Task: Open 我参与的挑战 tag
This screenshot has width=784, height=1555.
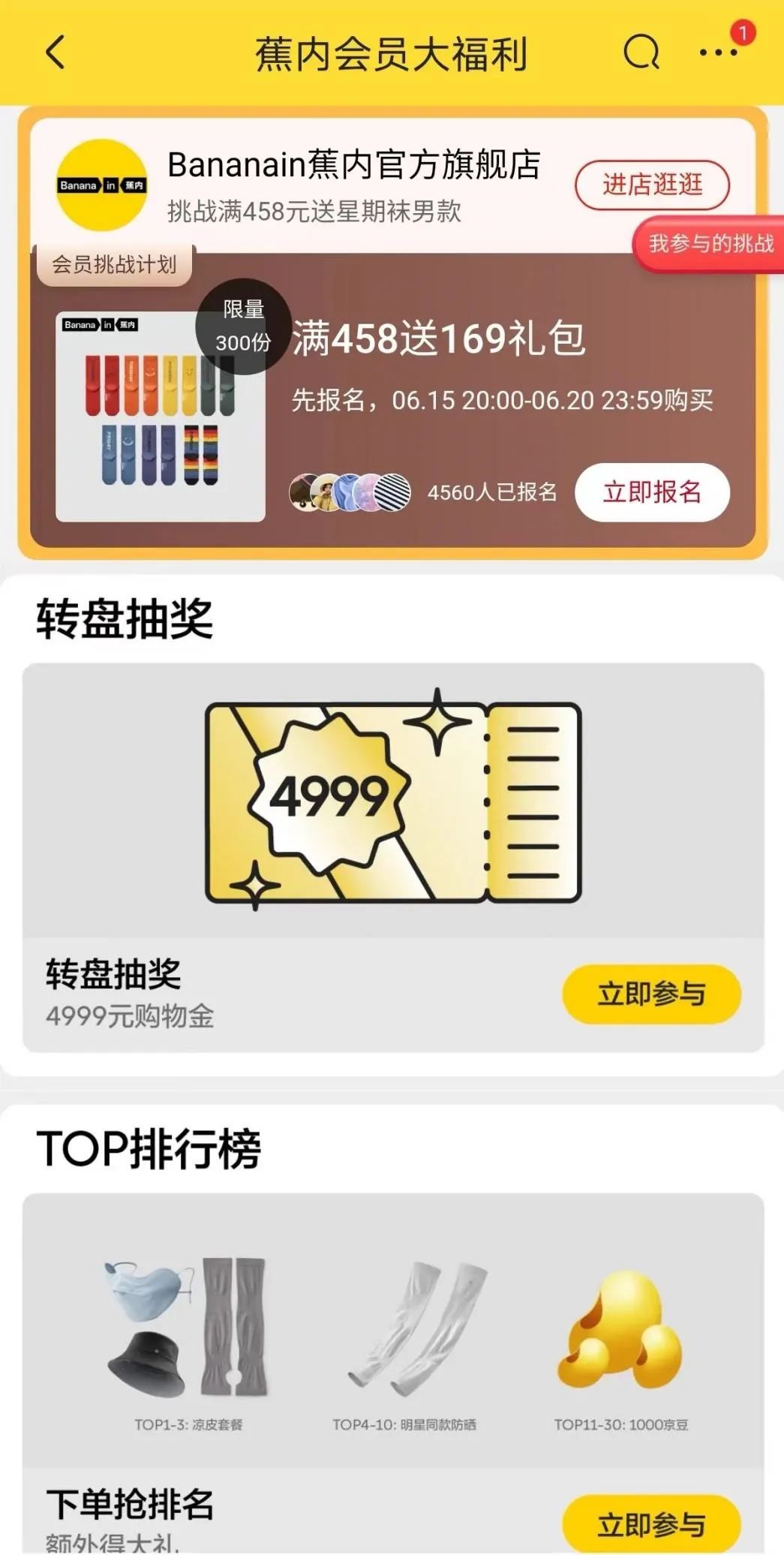Action: click(710, 244)
